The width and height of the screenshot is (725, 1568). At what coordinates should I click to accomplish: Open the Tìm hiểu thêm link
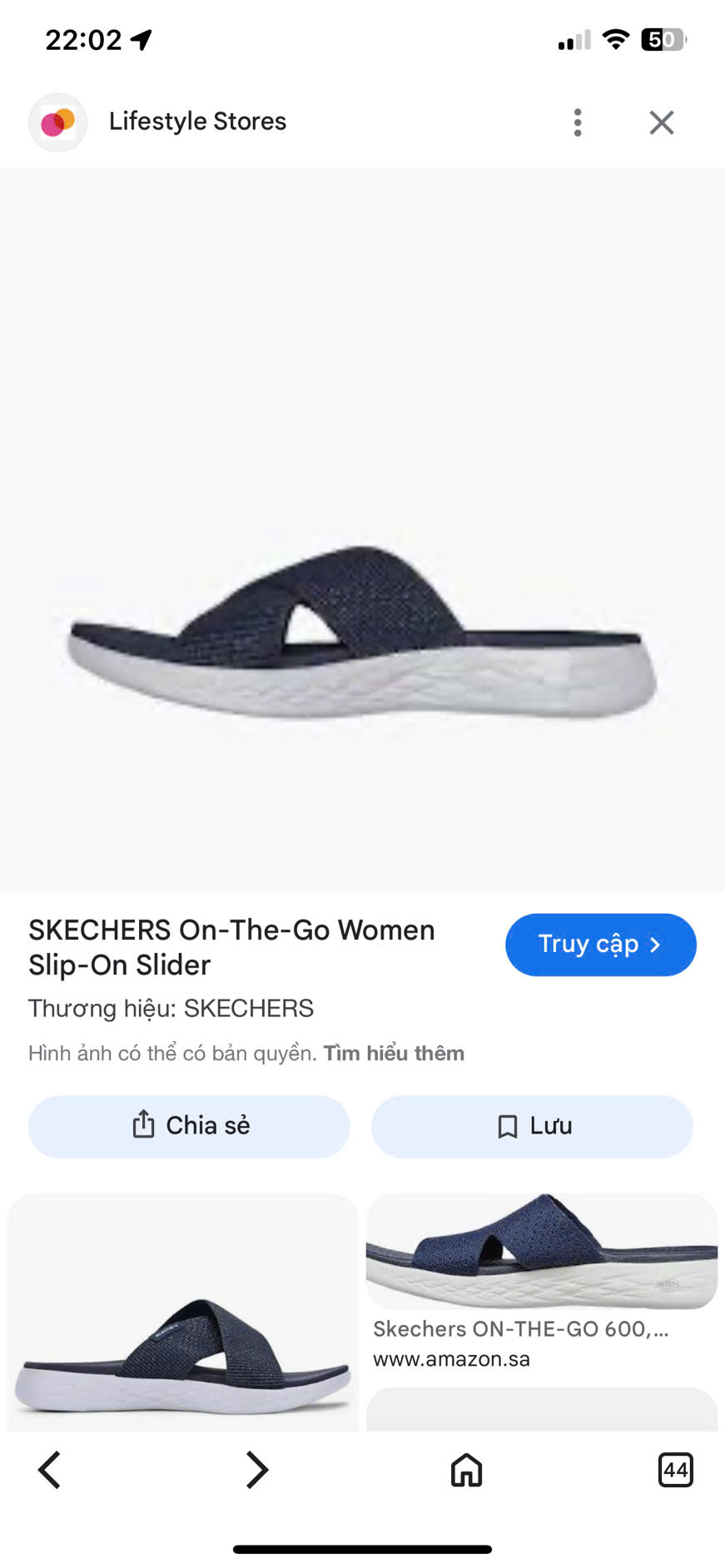coord(394,1053)
